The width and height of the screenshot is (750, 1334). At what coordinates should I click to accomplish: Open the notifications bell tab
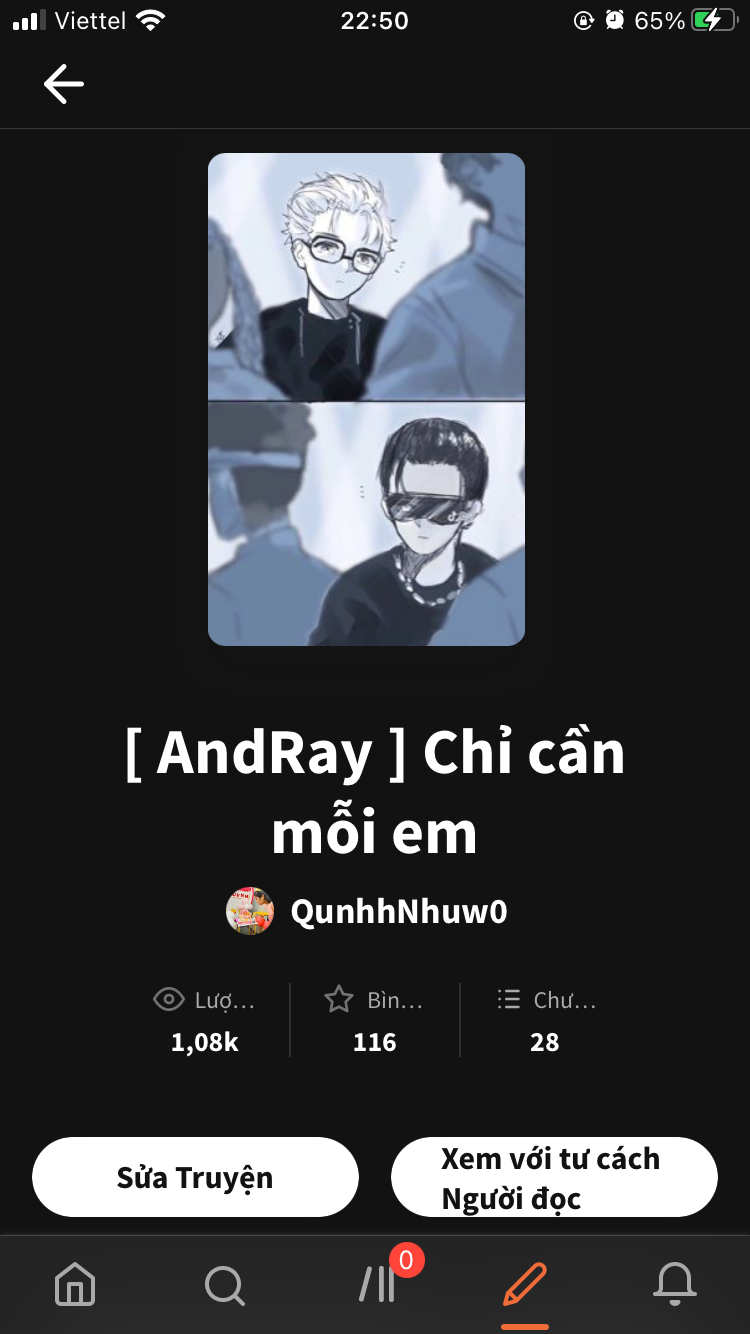pos(675,1283)
